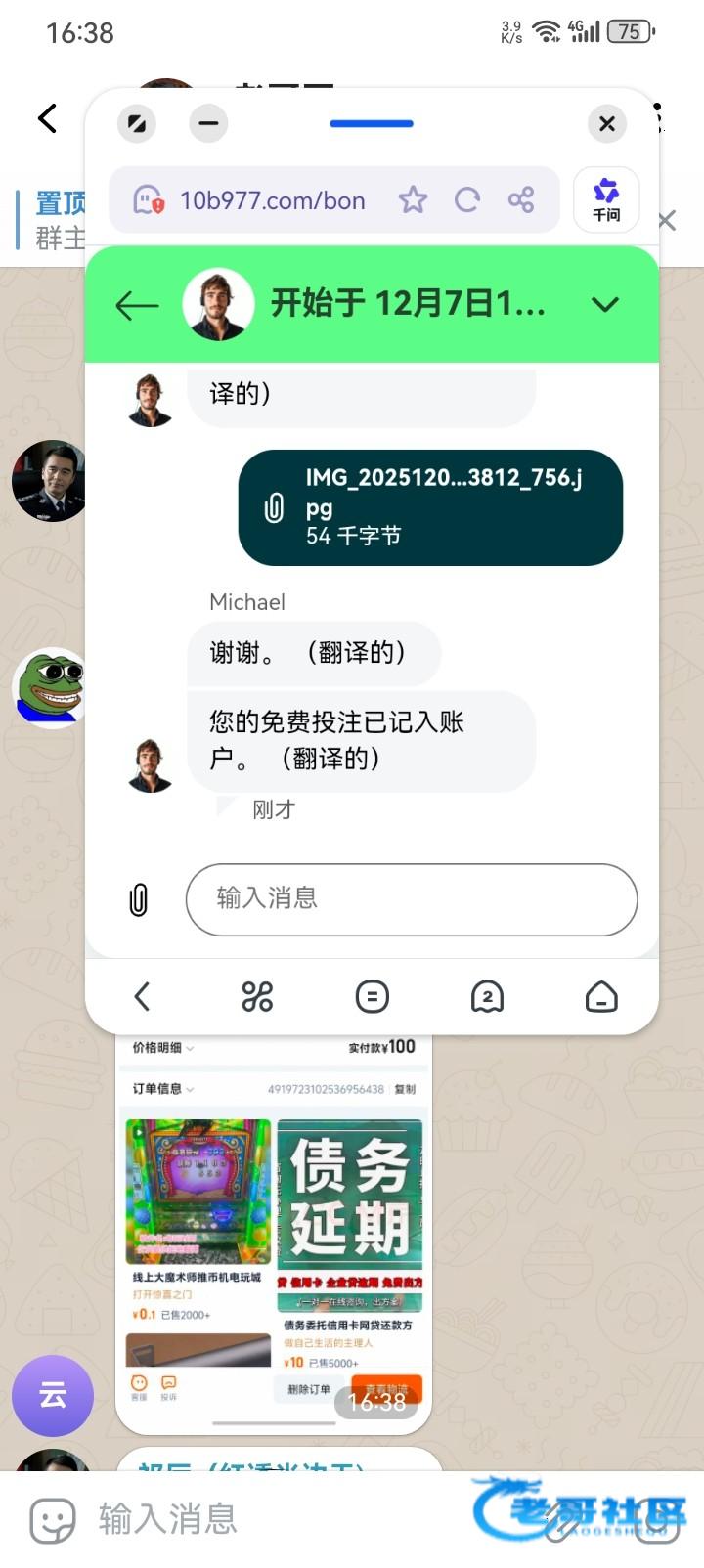Attach a file with the paperclip

click(x=139, y=899)
